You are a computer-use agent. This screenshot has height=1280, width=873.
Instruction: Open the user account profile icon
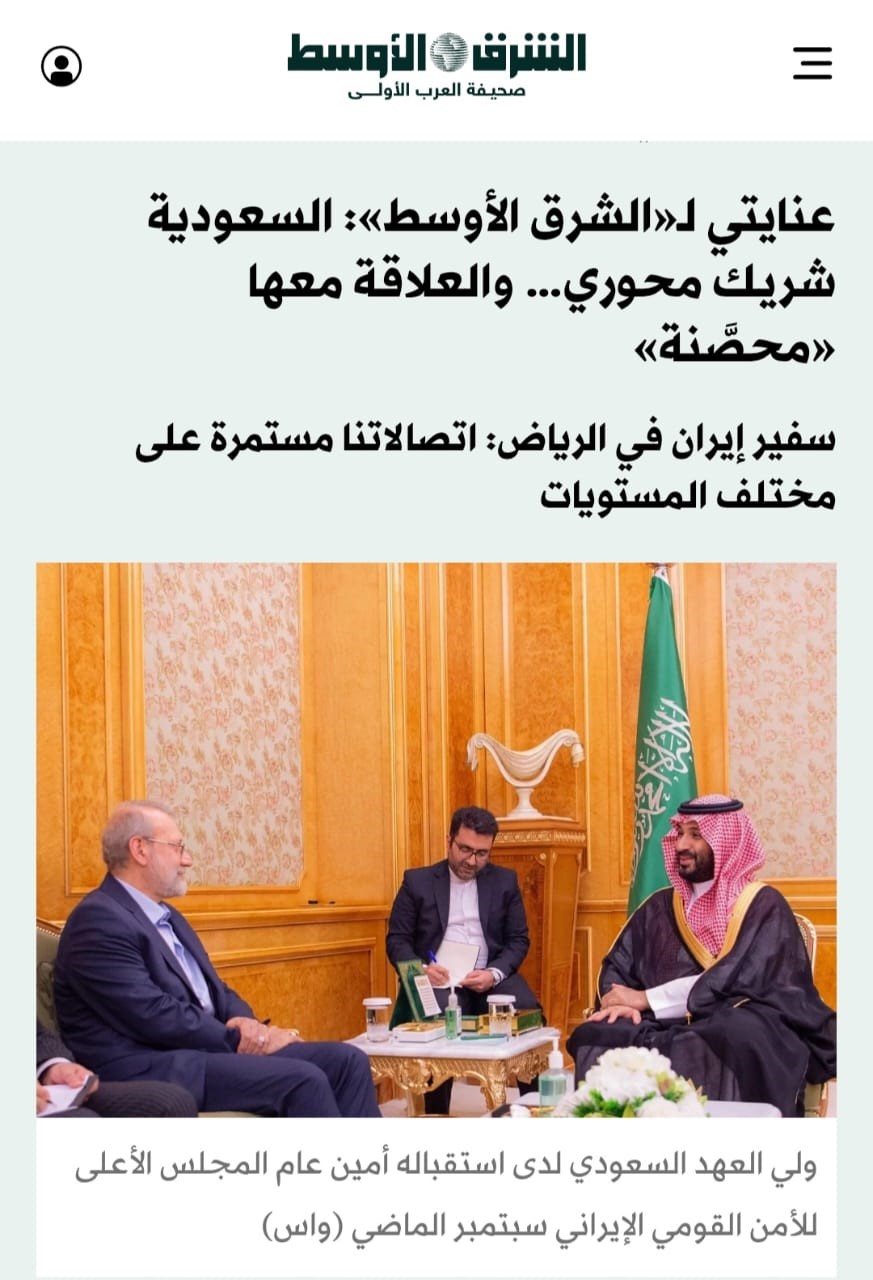61,66
